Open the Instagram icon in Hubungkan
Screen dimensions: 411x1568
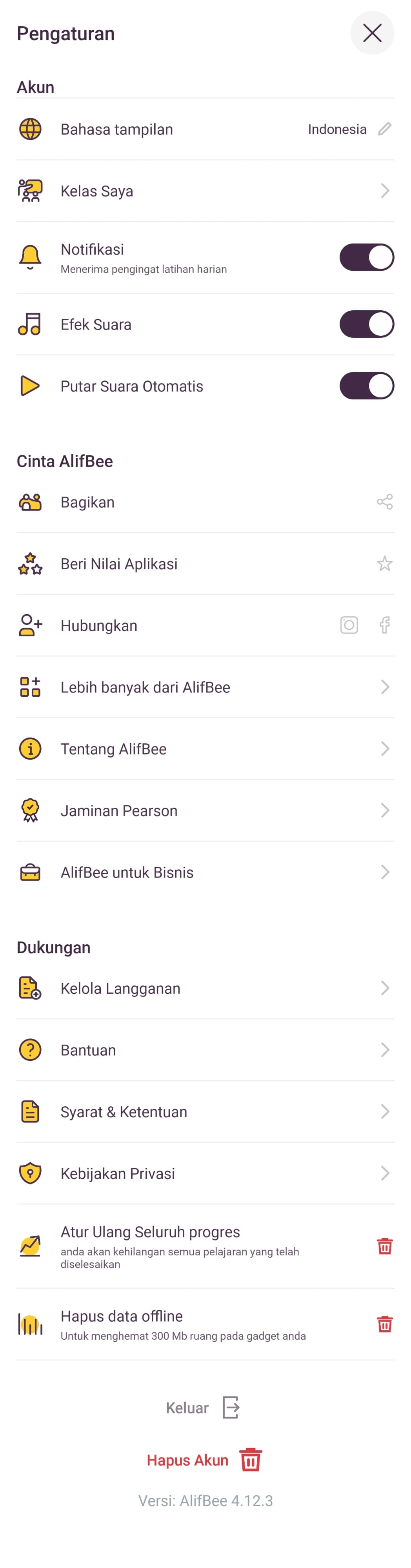pyautogui.click(x=349, y=625)
